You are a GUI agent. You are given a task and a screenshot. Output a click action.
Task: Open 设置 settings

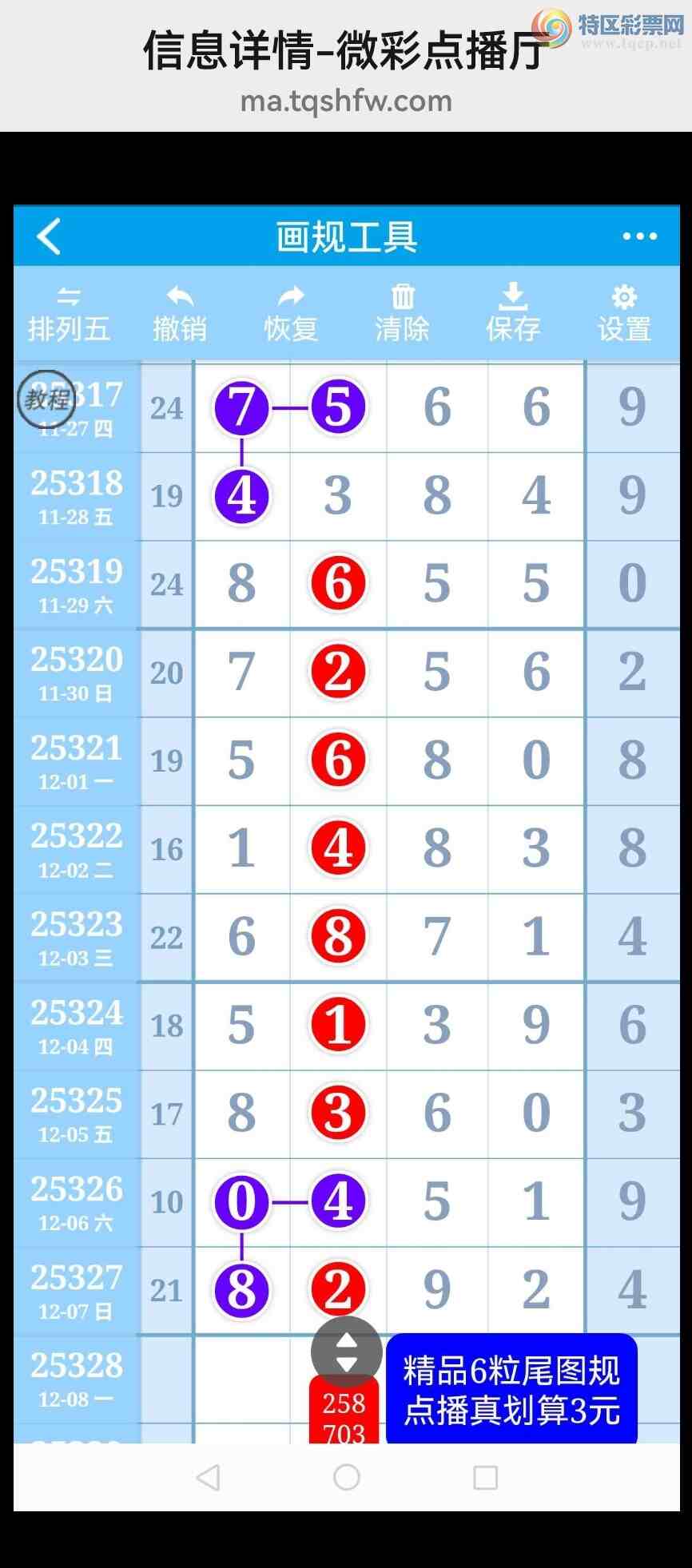coord(624,315)
